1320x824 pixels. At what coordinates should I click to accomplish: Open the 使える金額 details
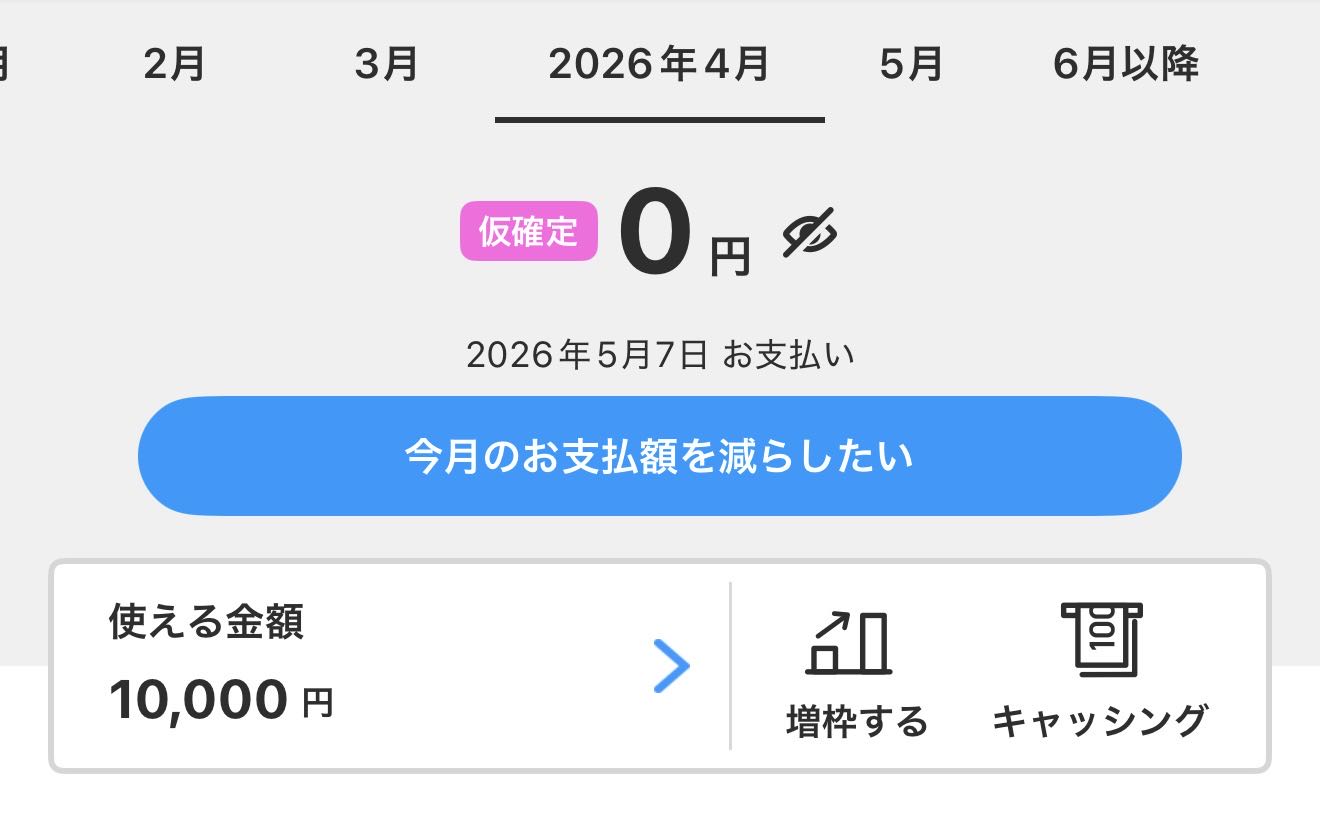pos(392,666)
